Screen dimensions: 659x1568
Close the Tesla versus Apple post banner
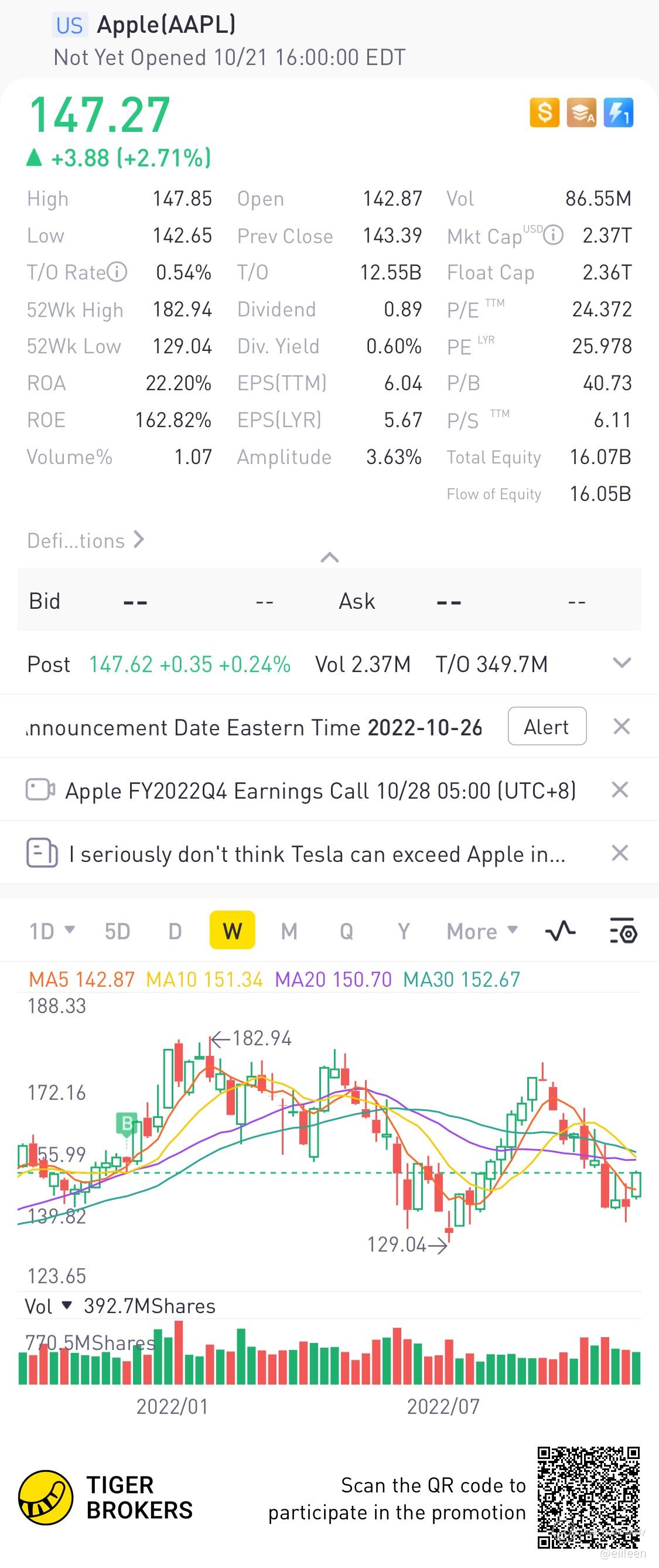[619, 853]
